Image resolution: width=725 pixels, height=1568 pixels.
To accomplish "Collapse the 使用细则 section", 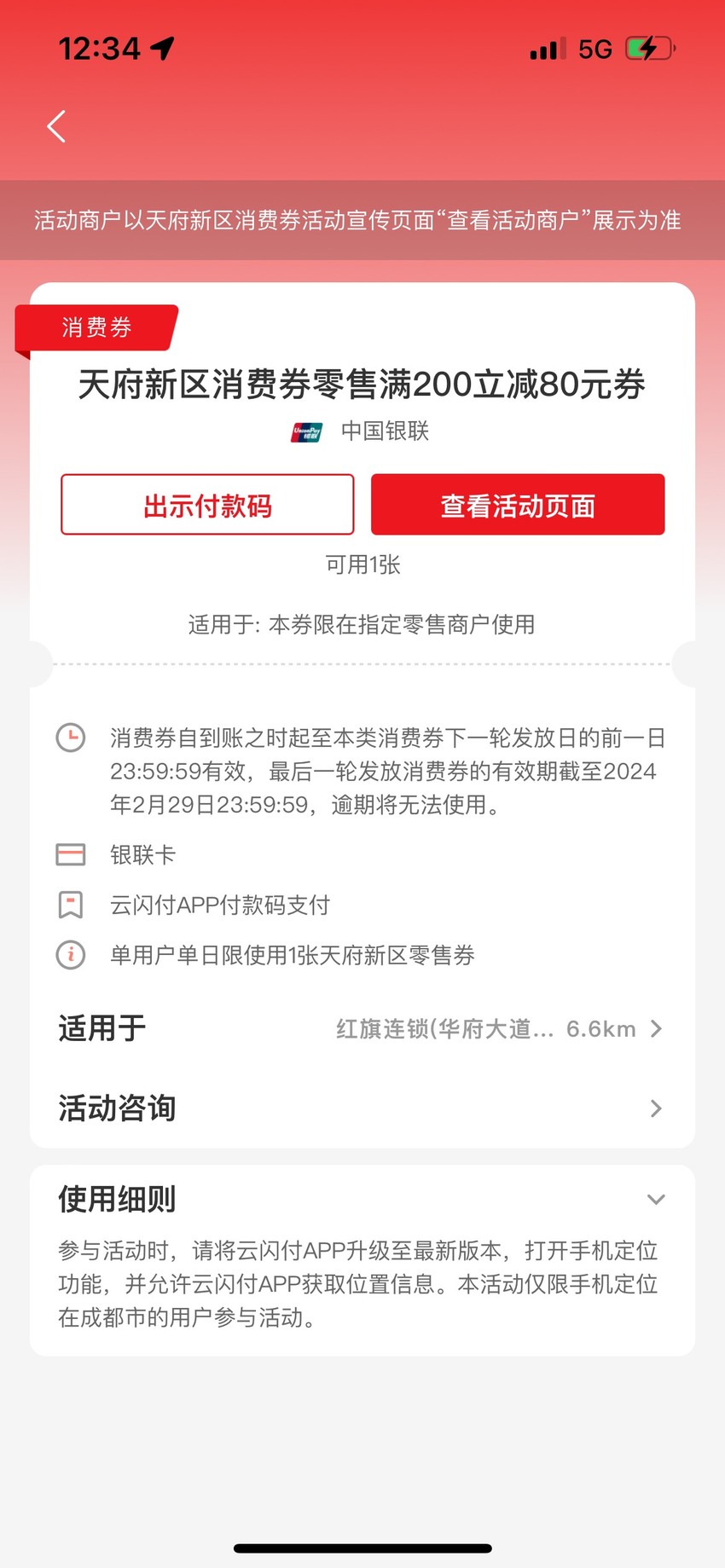I will pyautogui.click(x=655, y=1200).
